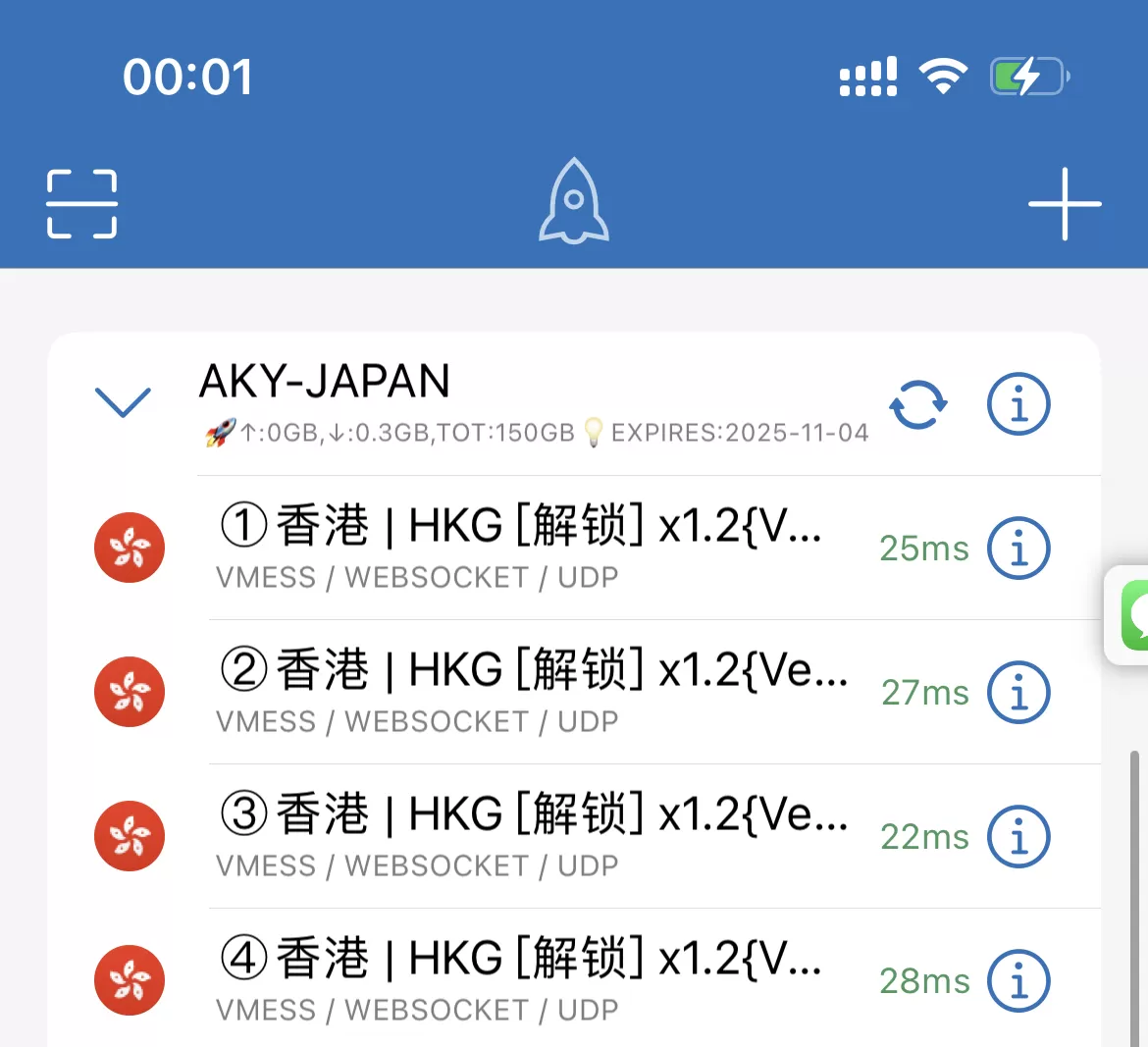Viewport: 1148px width, 1047px height.
Task: Open info for the AKY-JAPAN subscription
Action: click(1018, 404)
